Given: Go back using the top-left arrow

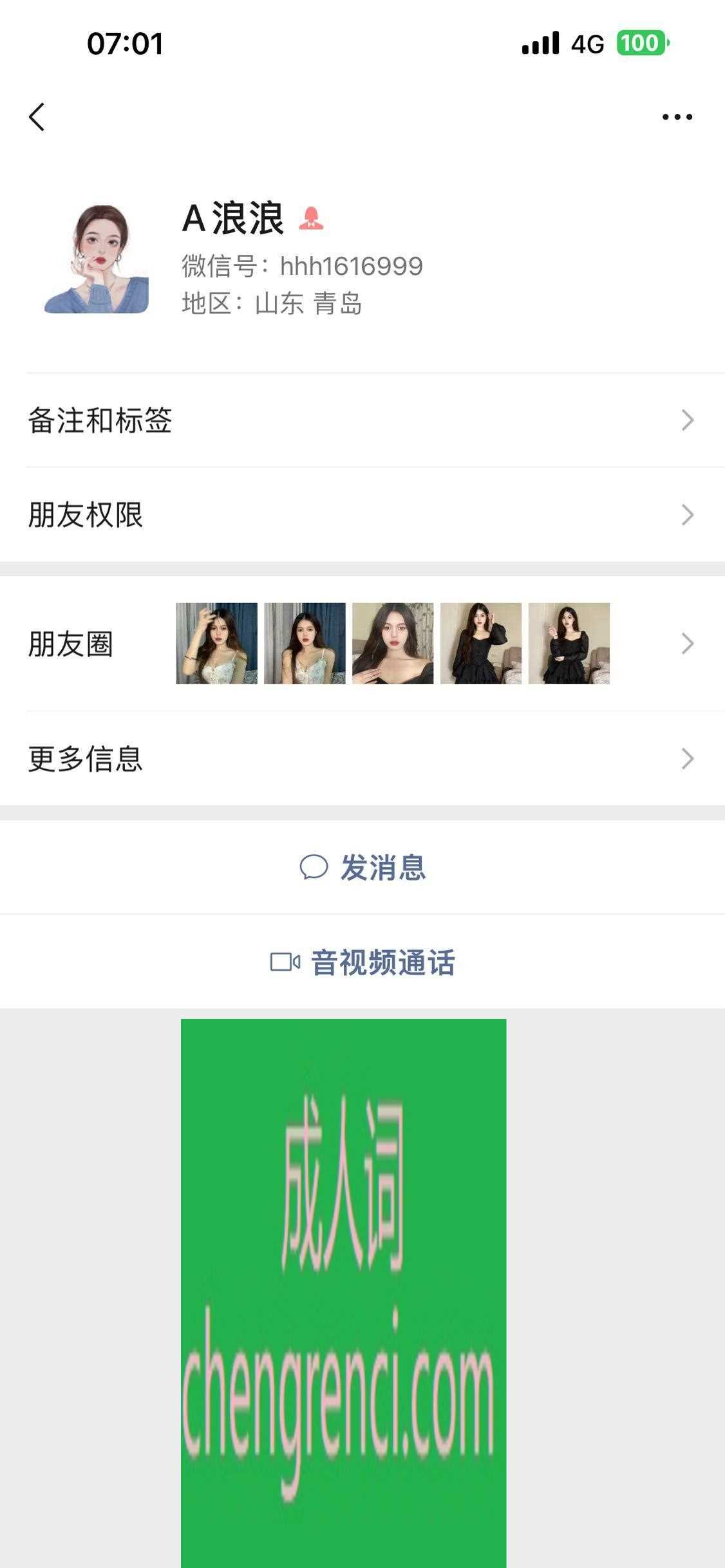Looking at the screenshot, I should tap(37, 117).
